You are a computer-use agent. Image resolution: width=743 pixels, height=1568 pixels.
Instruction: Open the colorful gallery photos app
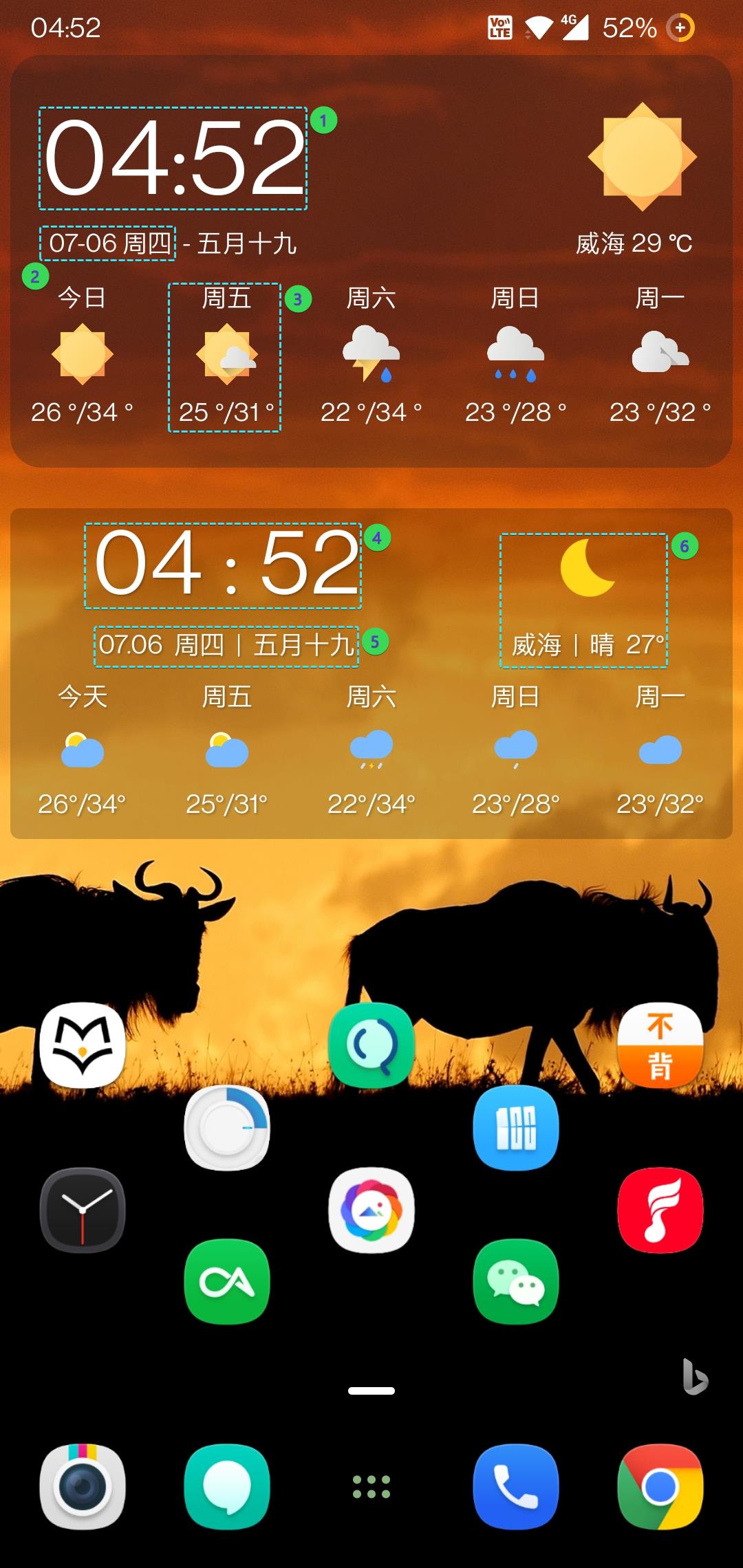(371, 1210)
